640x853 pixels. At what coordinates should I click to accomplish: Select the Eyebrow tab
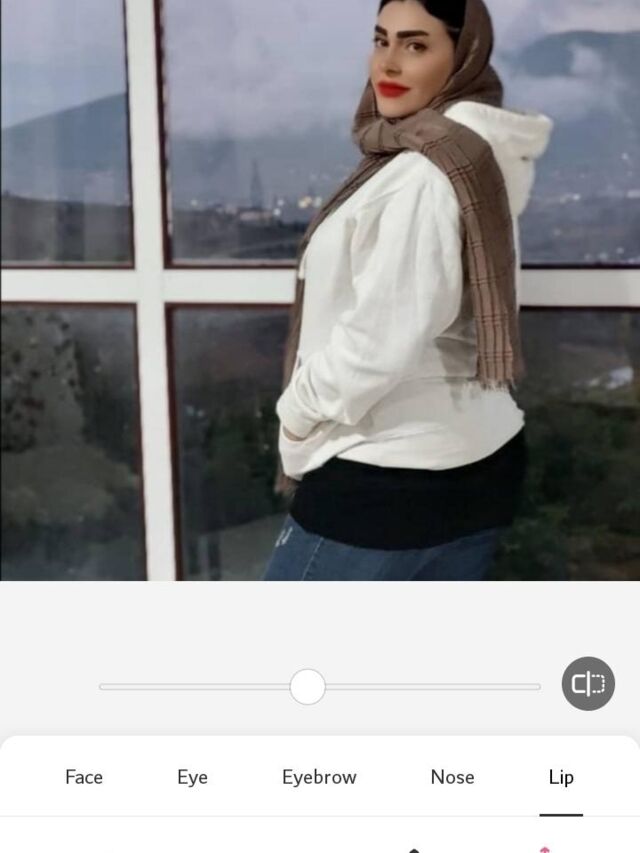319,777
